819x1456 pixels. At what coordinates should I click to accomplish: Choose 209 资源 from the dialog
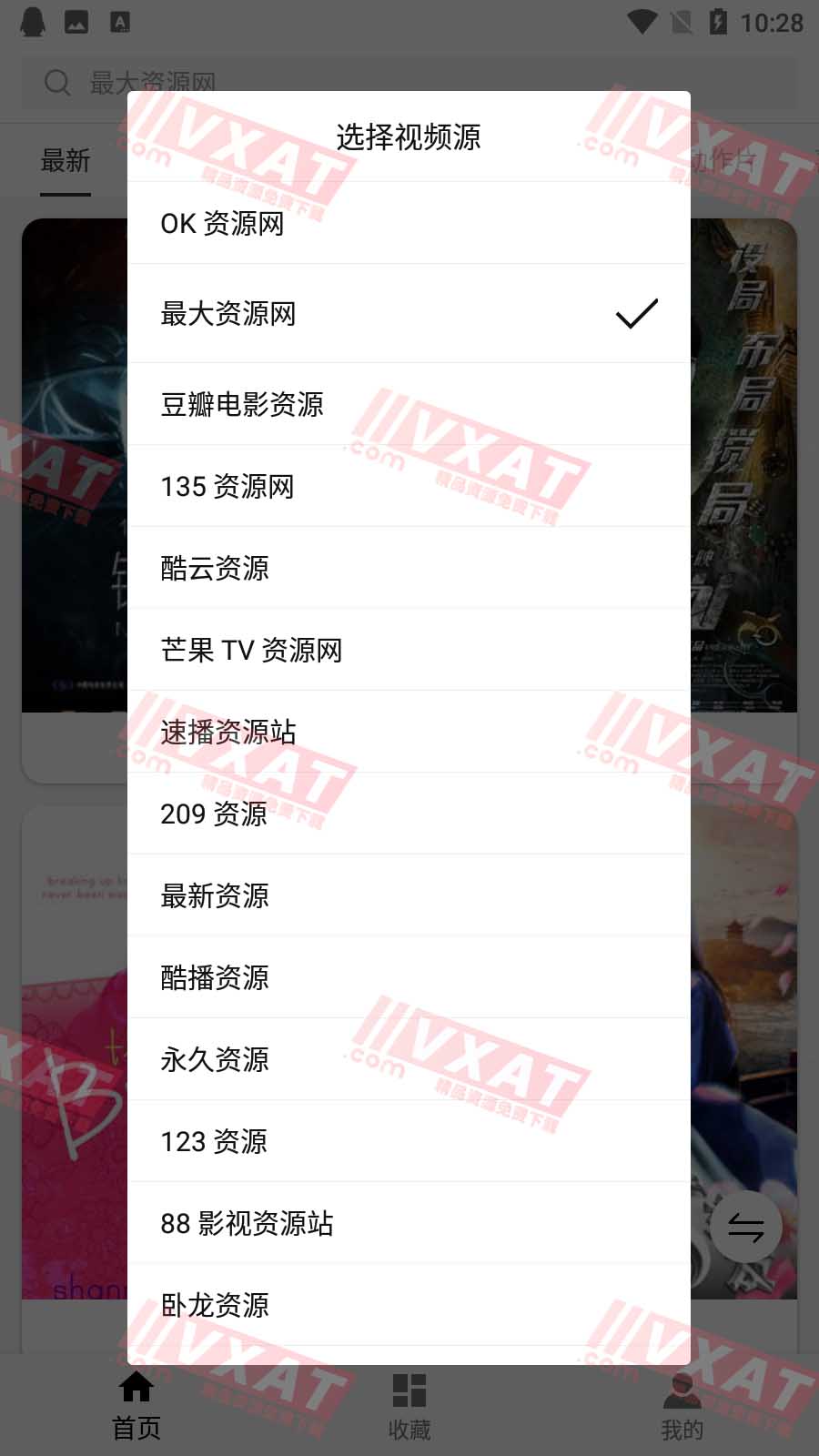point(213,814)
